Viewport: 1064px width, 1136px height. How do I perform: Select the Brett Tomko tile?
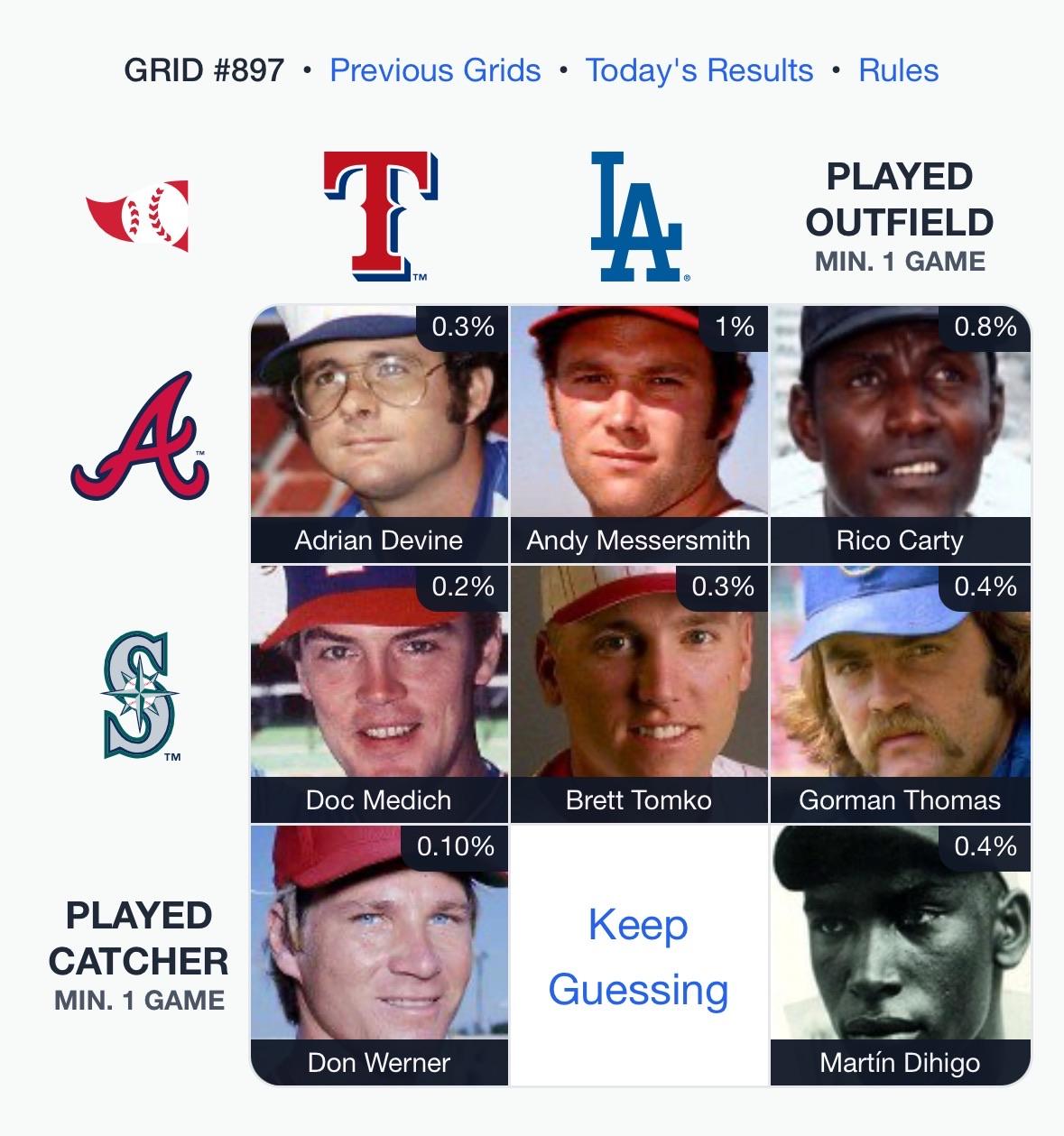[639, 693]
